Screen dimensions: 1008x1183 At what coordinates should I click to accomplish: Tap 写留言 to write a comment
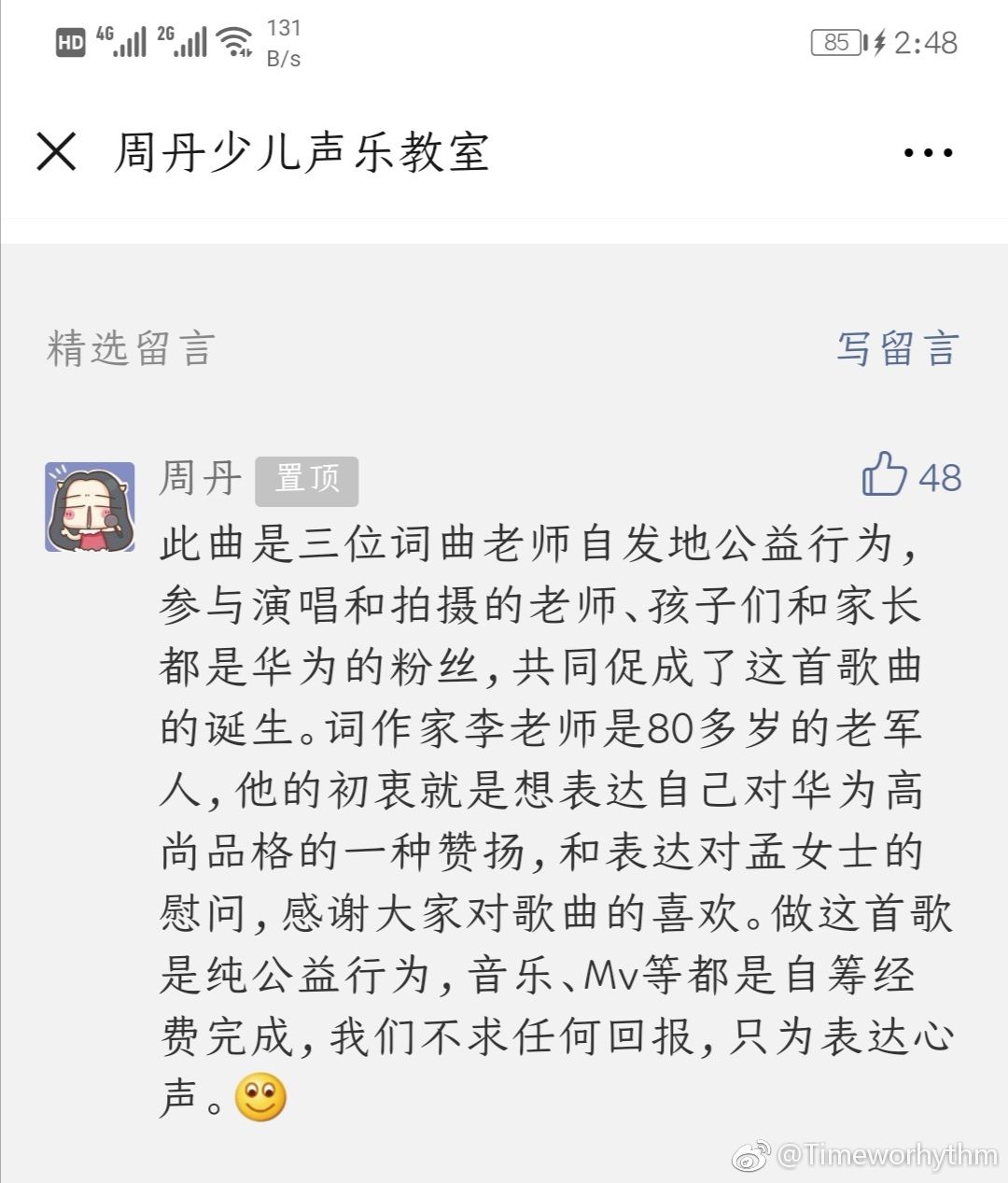click(897, 348)
